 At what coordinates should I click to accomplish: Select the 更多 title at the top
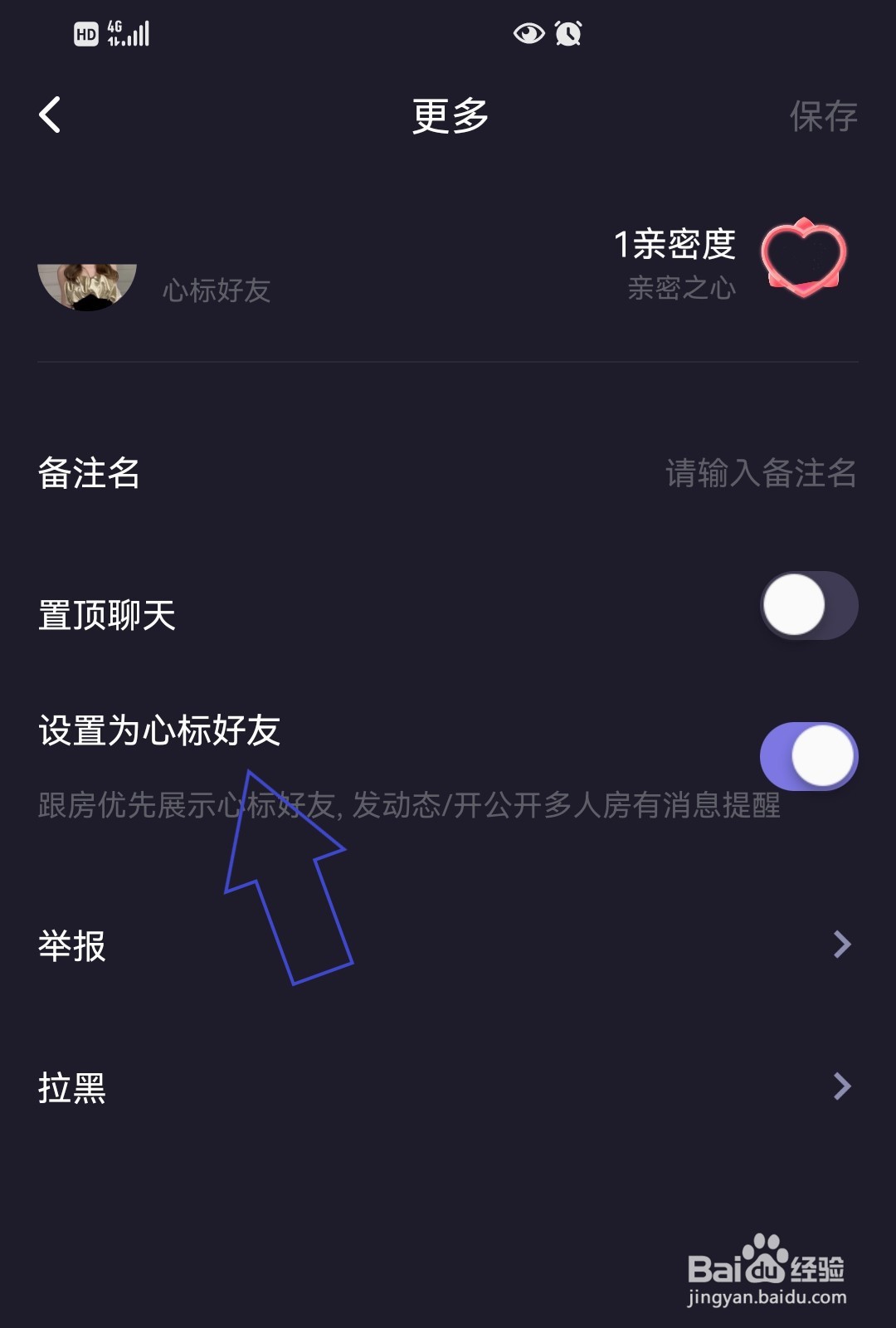[446, 115]
